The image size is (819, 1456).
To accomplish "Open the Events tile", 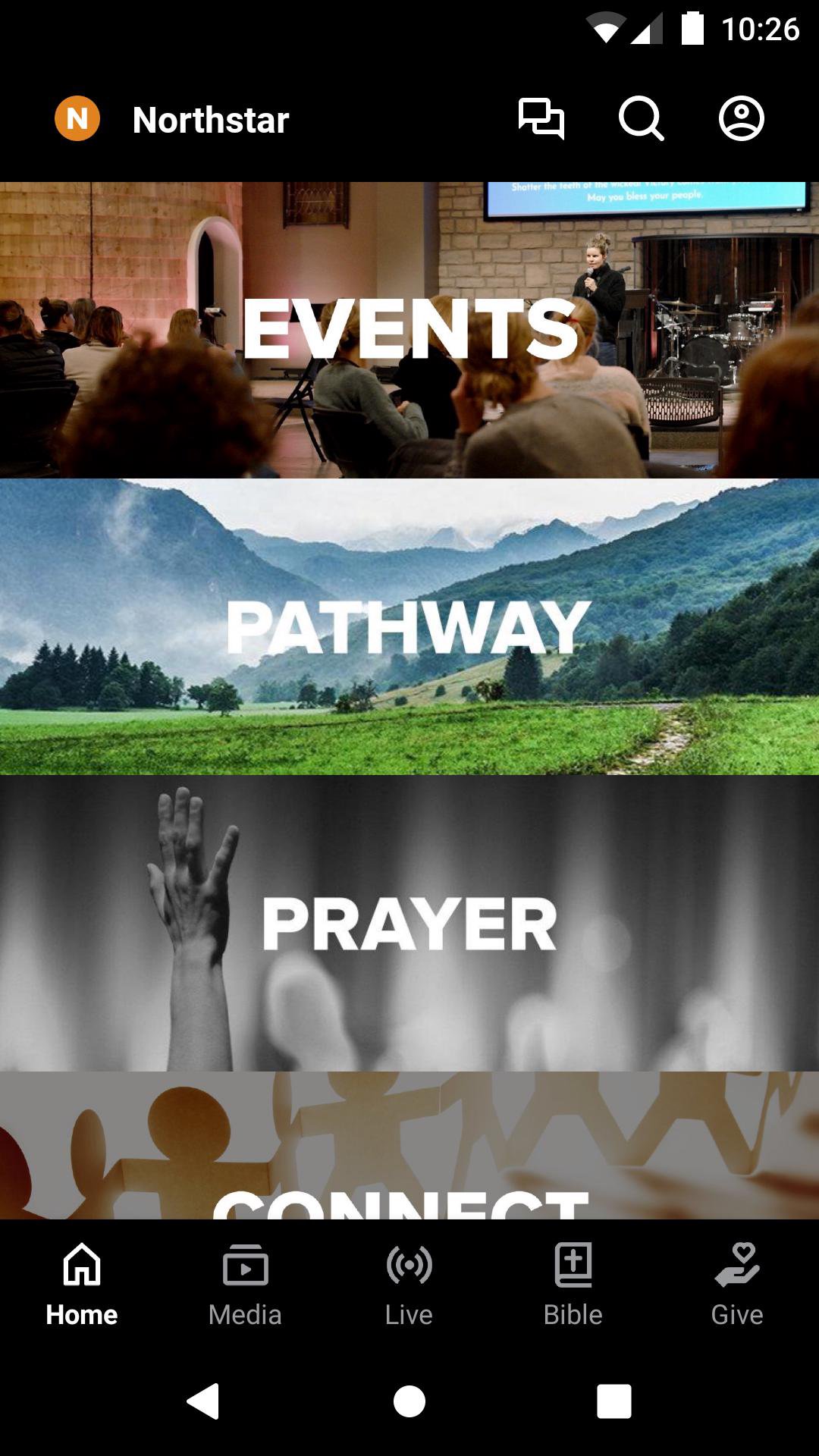I will tap(409, 330).
